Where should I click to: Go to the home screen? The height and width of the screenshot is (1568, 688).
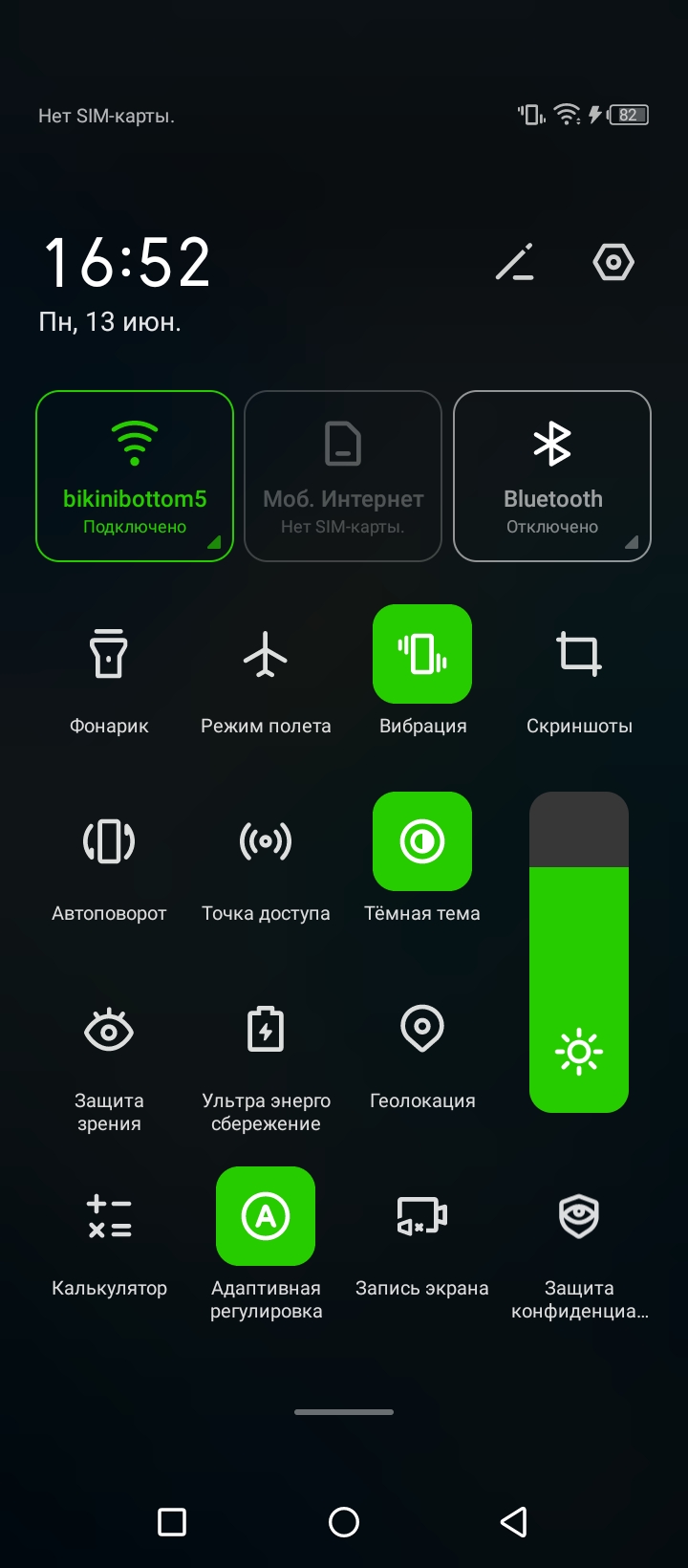tap(344, 1522)
